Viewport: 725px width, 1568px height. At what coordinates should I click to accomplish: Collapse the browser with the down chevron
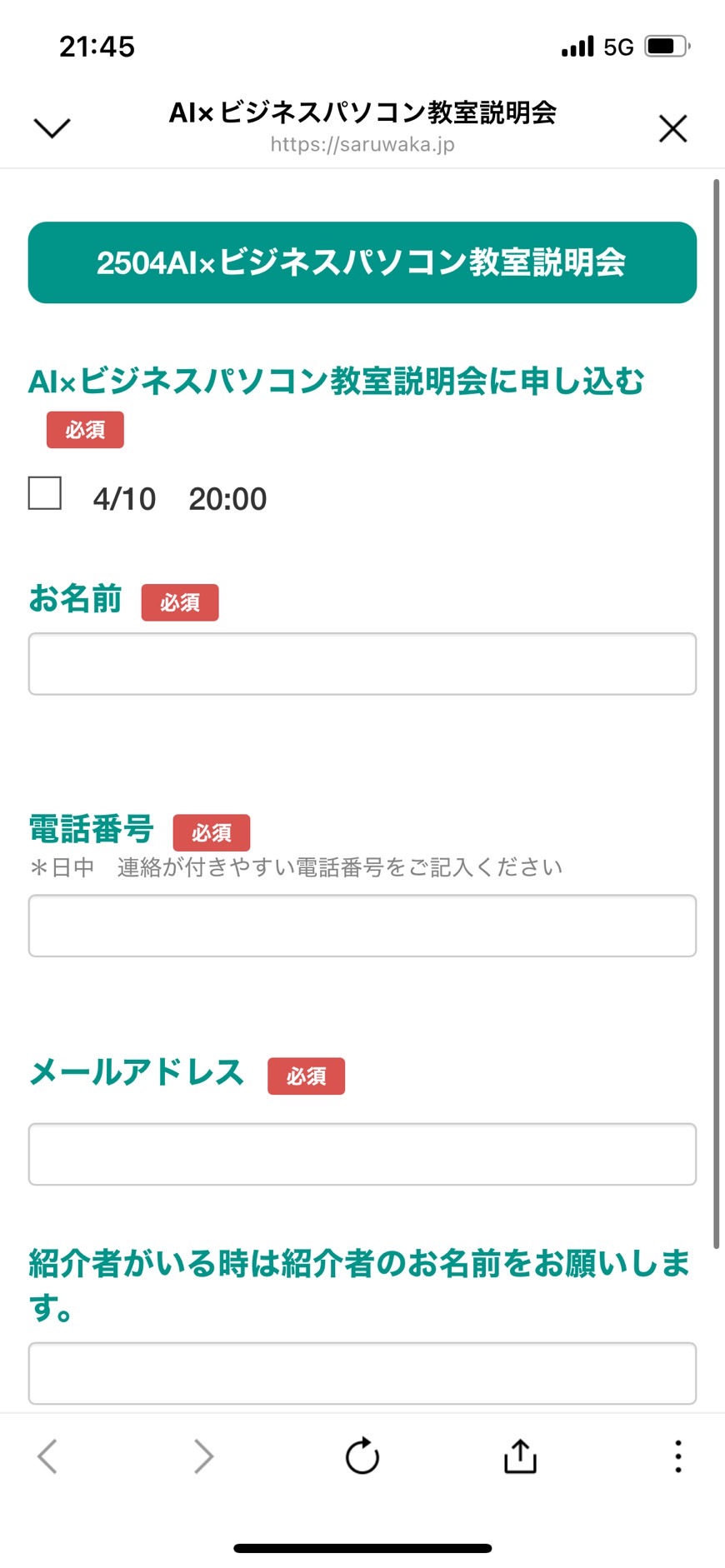[52, 127]
